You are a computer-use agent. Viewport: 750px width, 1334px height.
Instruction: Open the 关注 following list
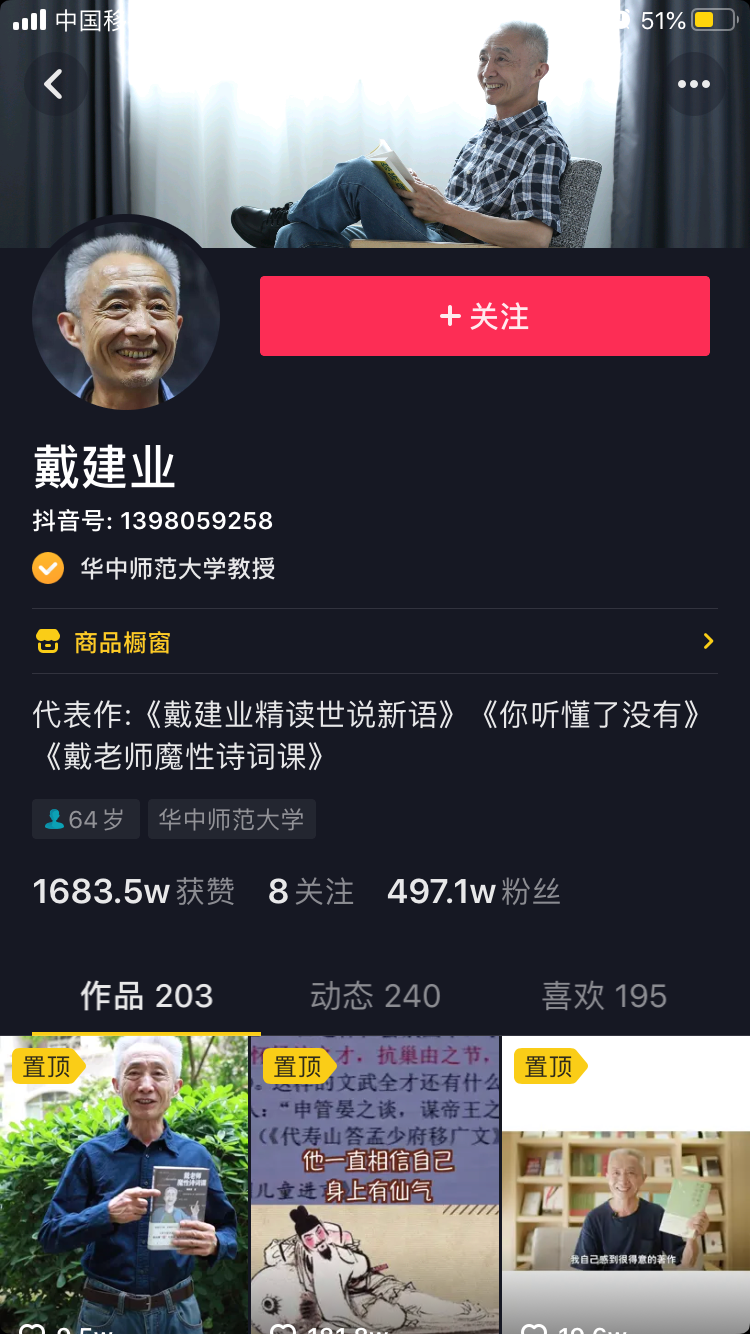(311, 891)
